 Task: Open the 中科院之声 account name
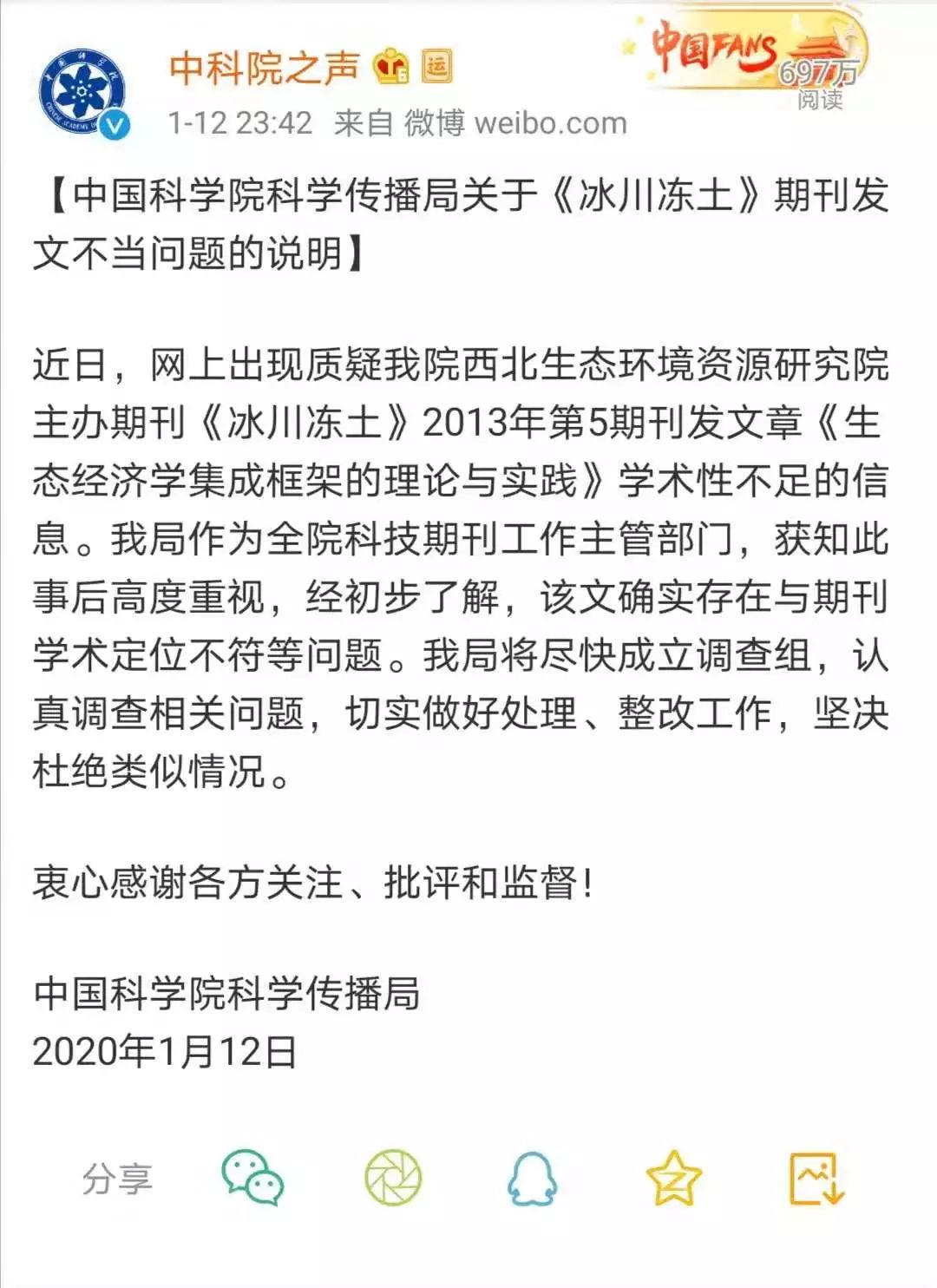click(264, 68)
